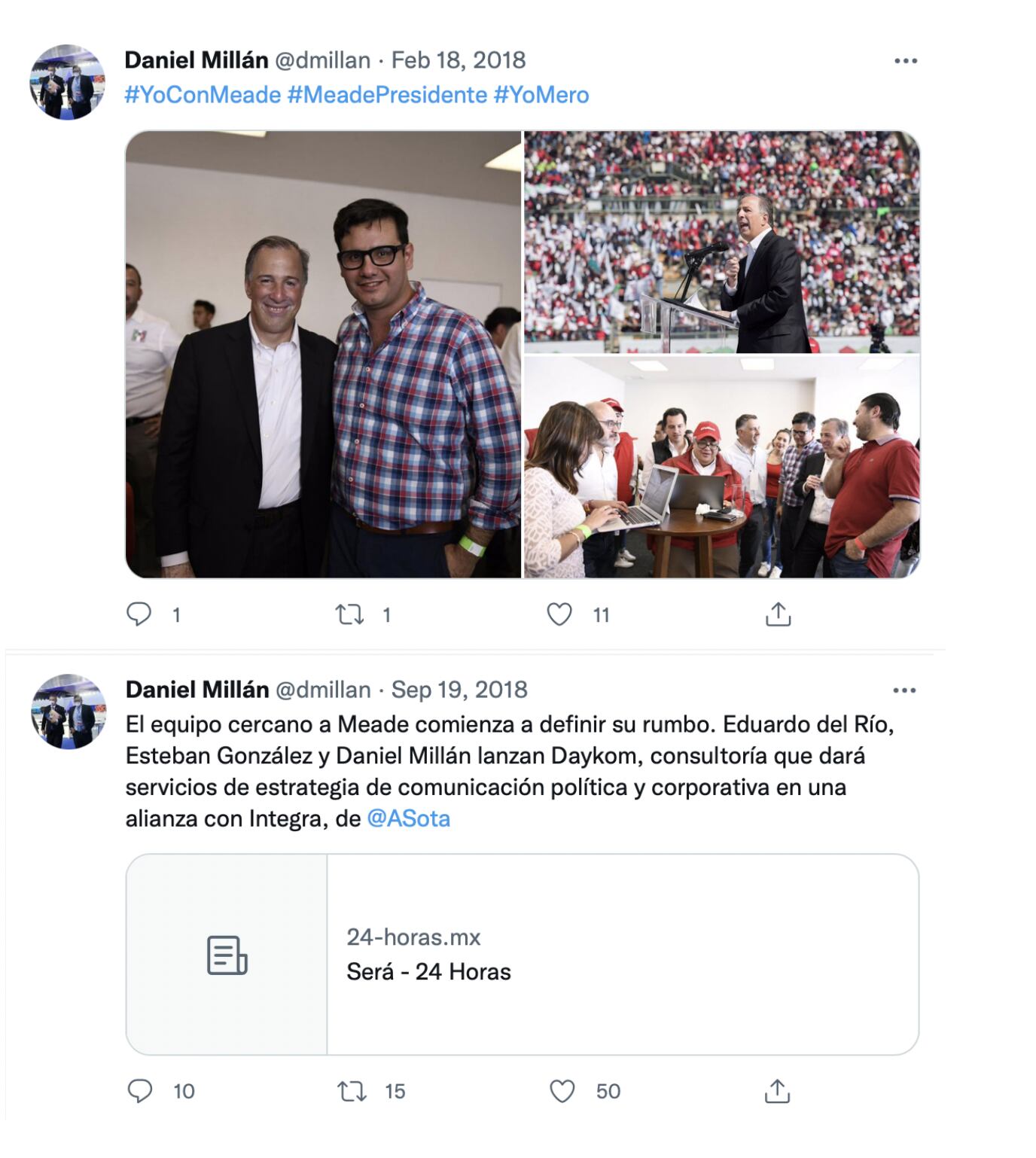Open the group around laptops photo

pos(721,467)
